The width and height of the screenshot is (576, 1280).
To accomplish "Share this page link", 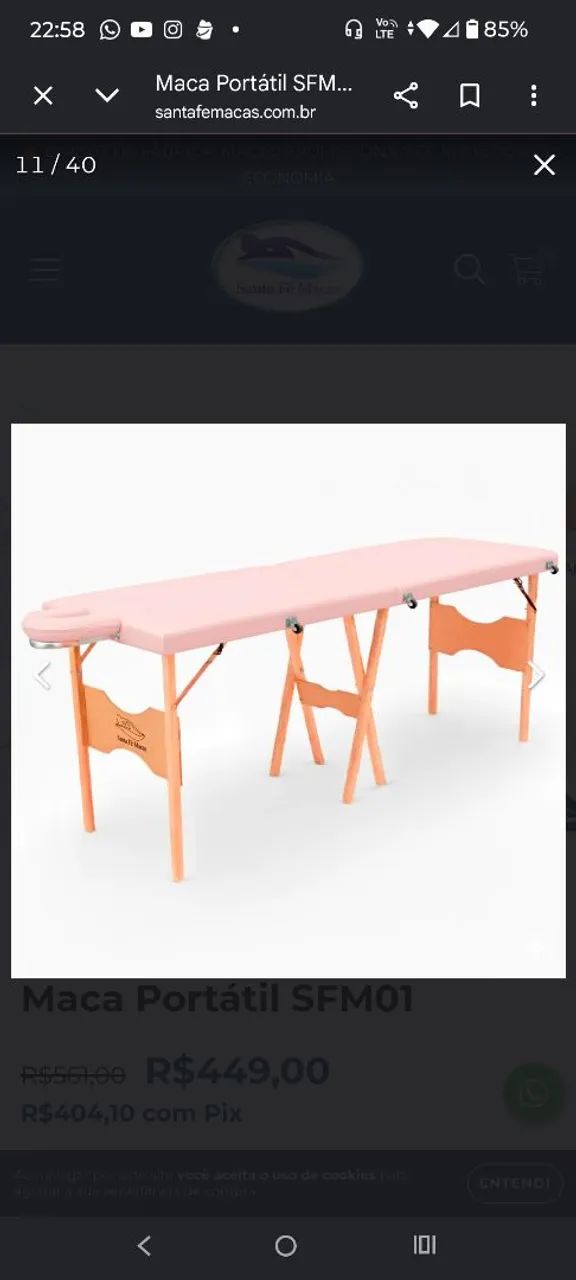I will 406,96.
